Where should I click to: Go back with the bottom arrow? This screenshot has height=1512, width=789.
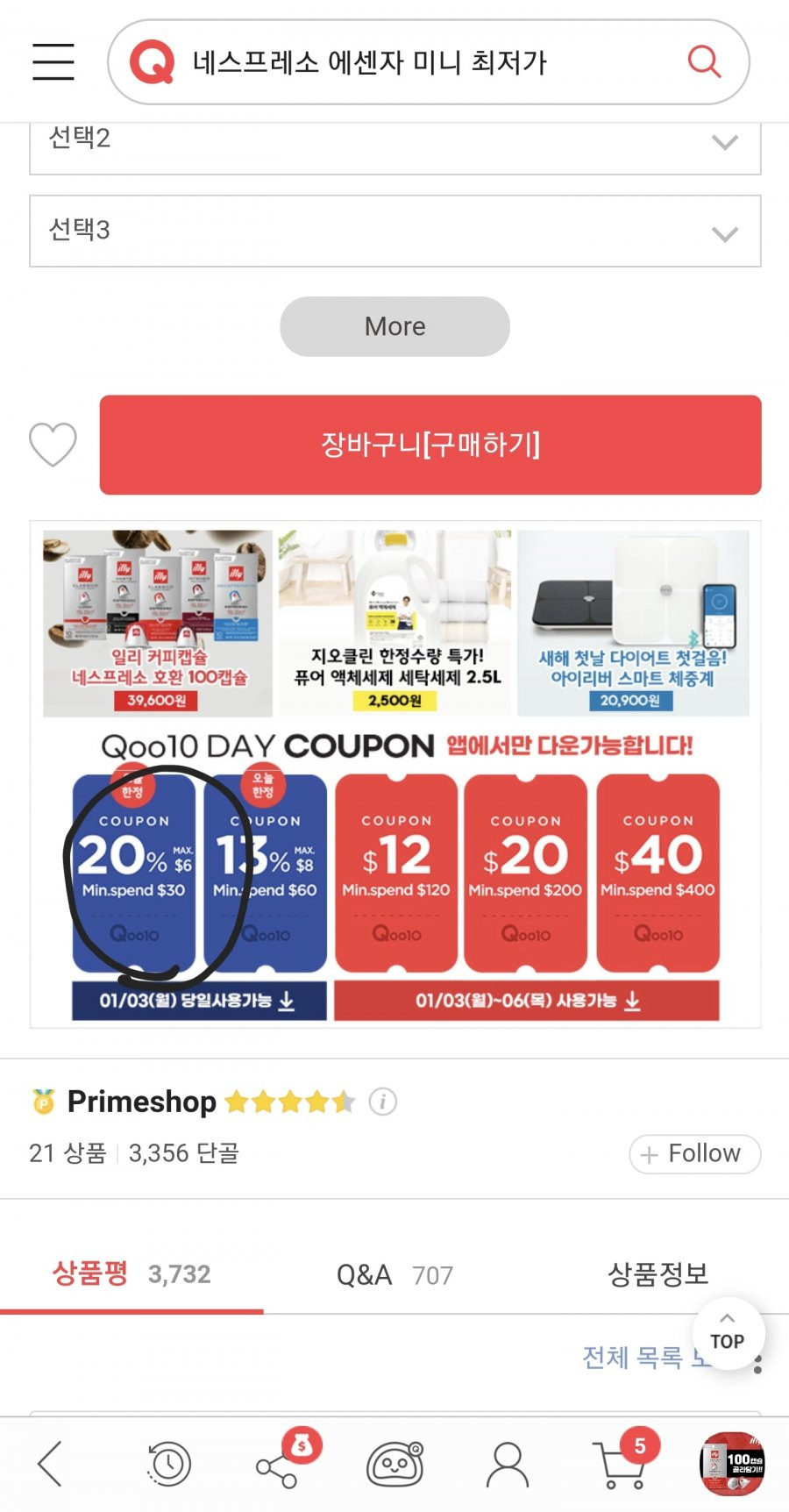51,1464
